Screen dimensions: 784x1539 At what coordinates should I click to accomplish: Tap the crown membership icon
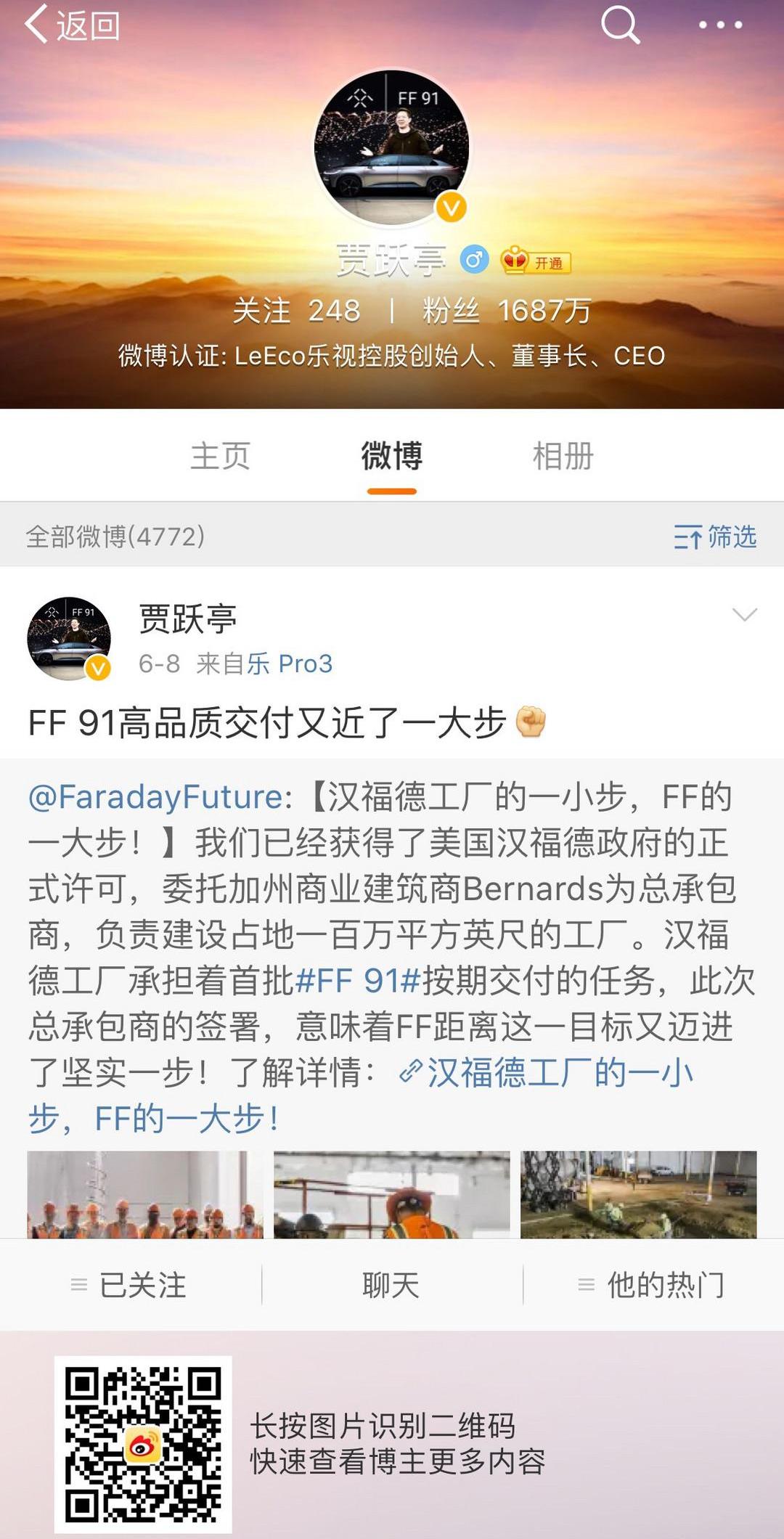click(x=515, y=259)
